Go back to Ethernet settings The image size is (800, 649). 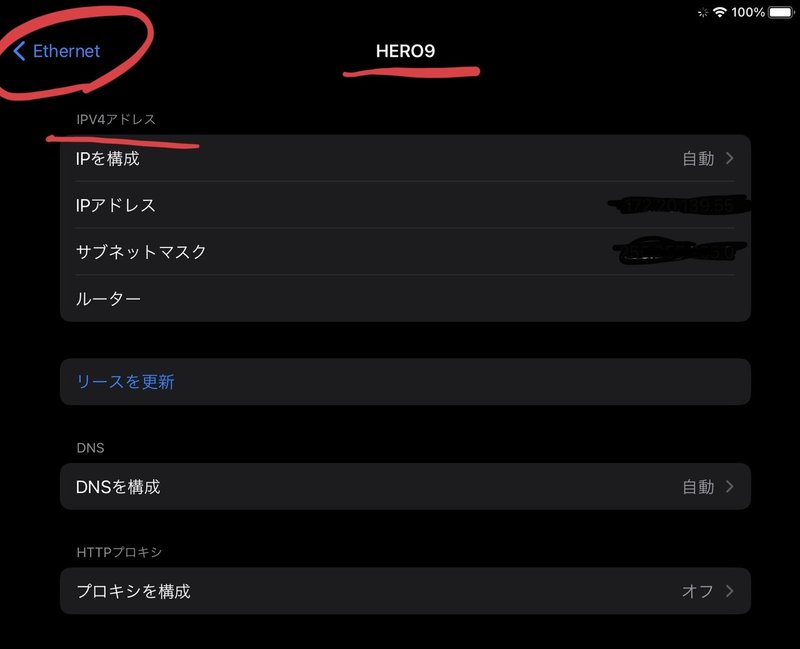click(58, 52)
